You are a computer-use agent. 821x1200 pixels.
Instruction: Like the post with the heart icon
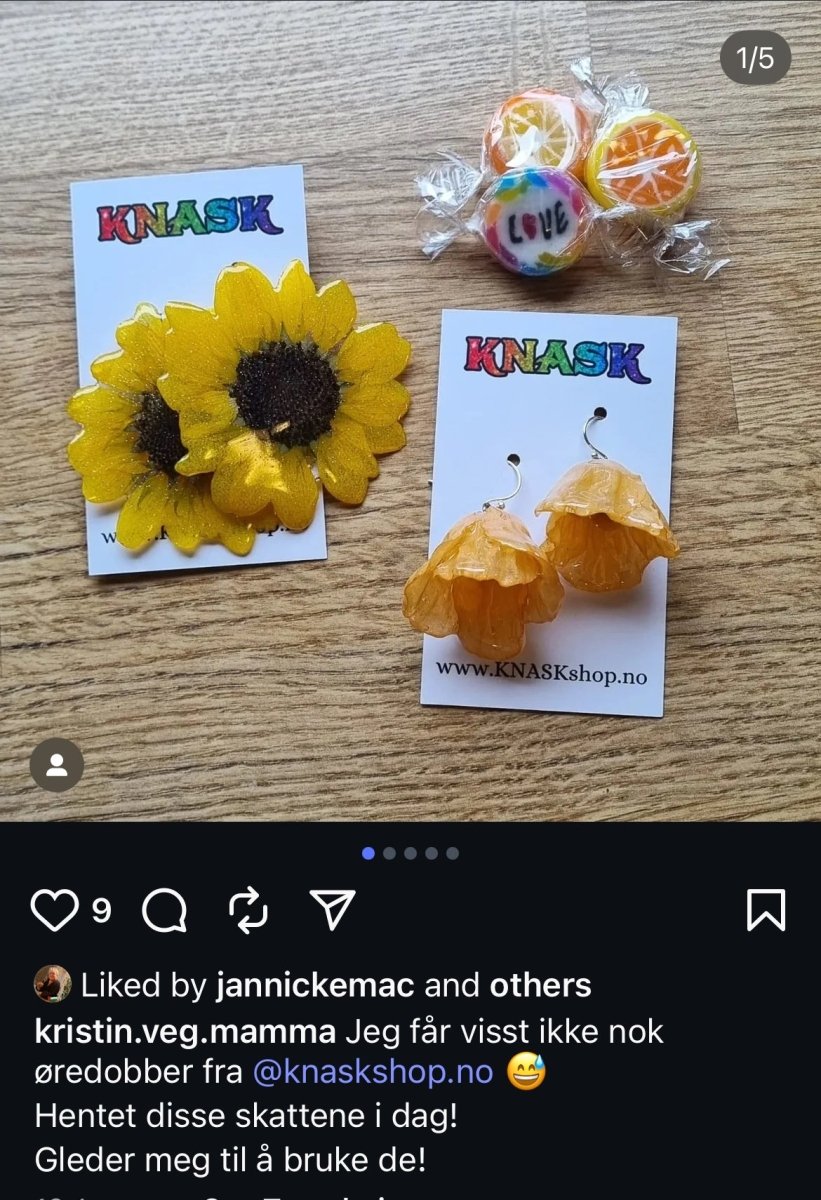coord(53,910)
